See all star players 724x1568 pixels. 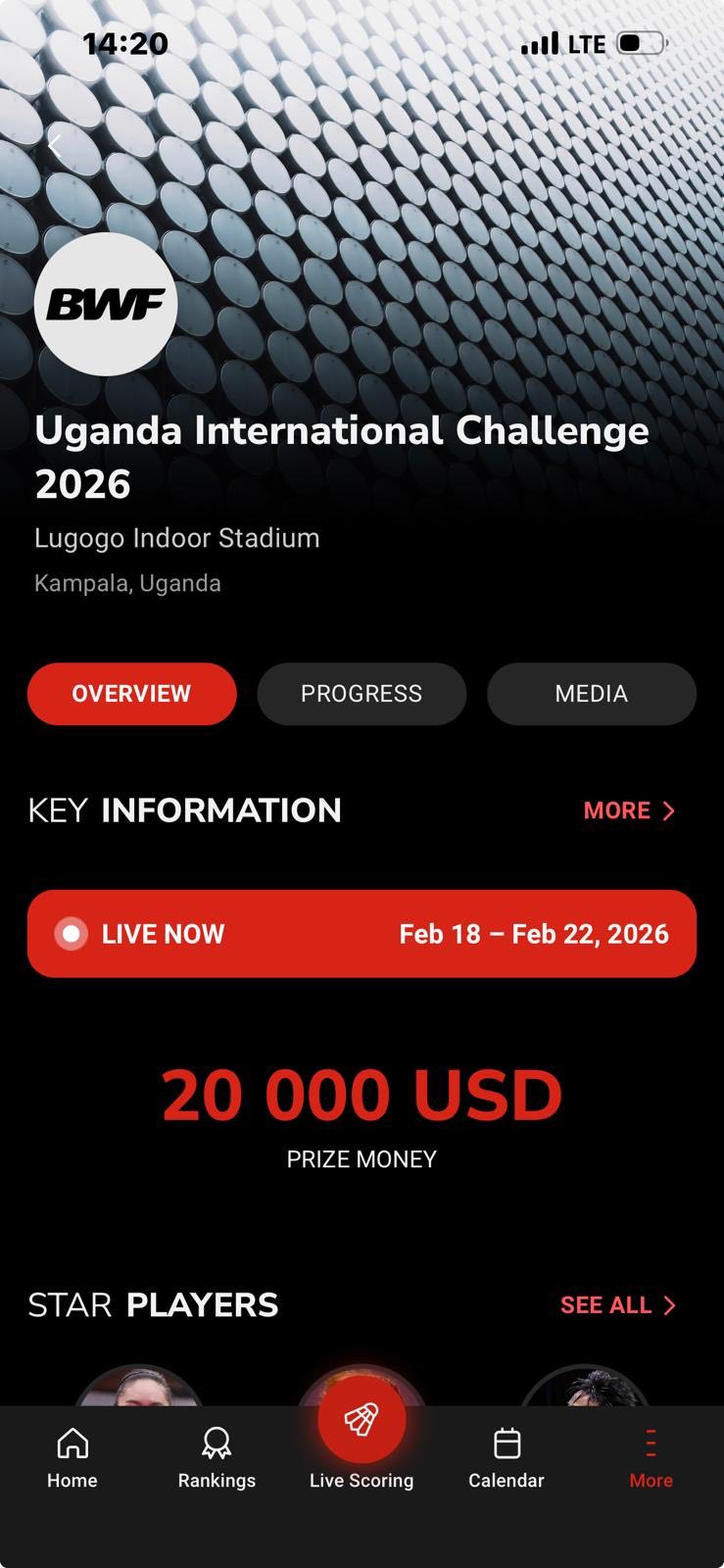point(617,1305)
